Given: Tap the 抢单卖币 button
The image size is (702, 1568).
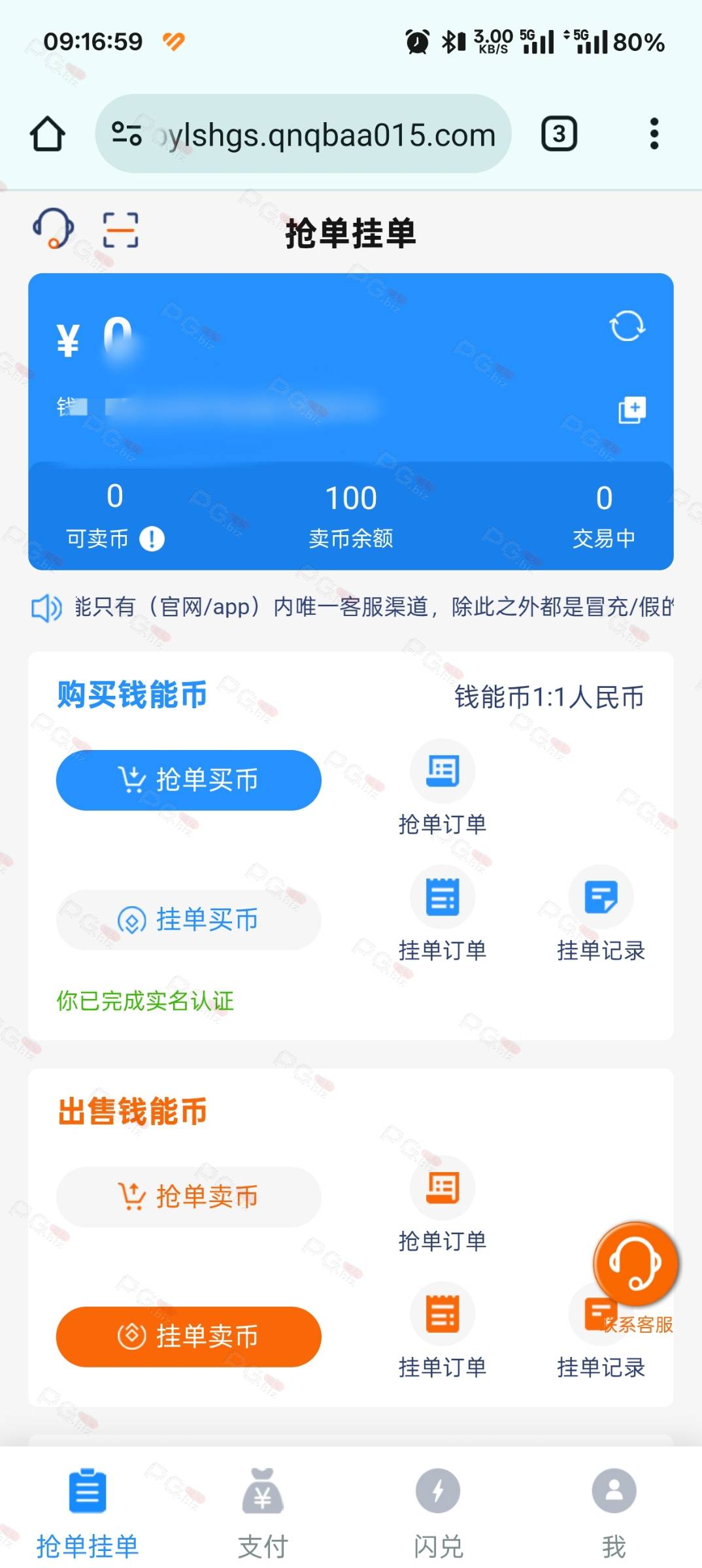Looking at the screenshot, I should pyautogui.click(x=188, y=1197).
